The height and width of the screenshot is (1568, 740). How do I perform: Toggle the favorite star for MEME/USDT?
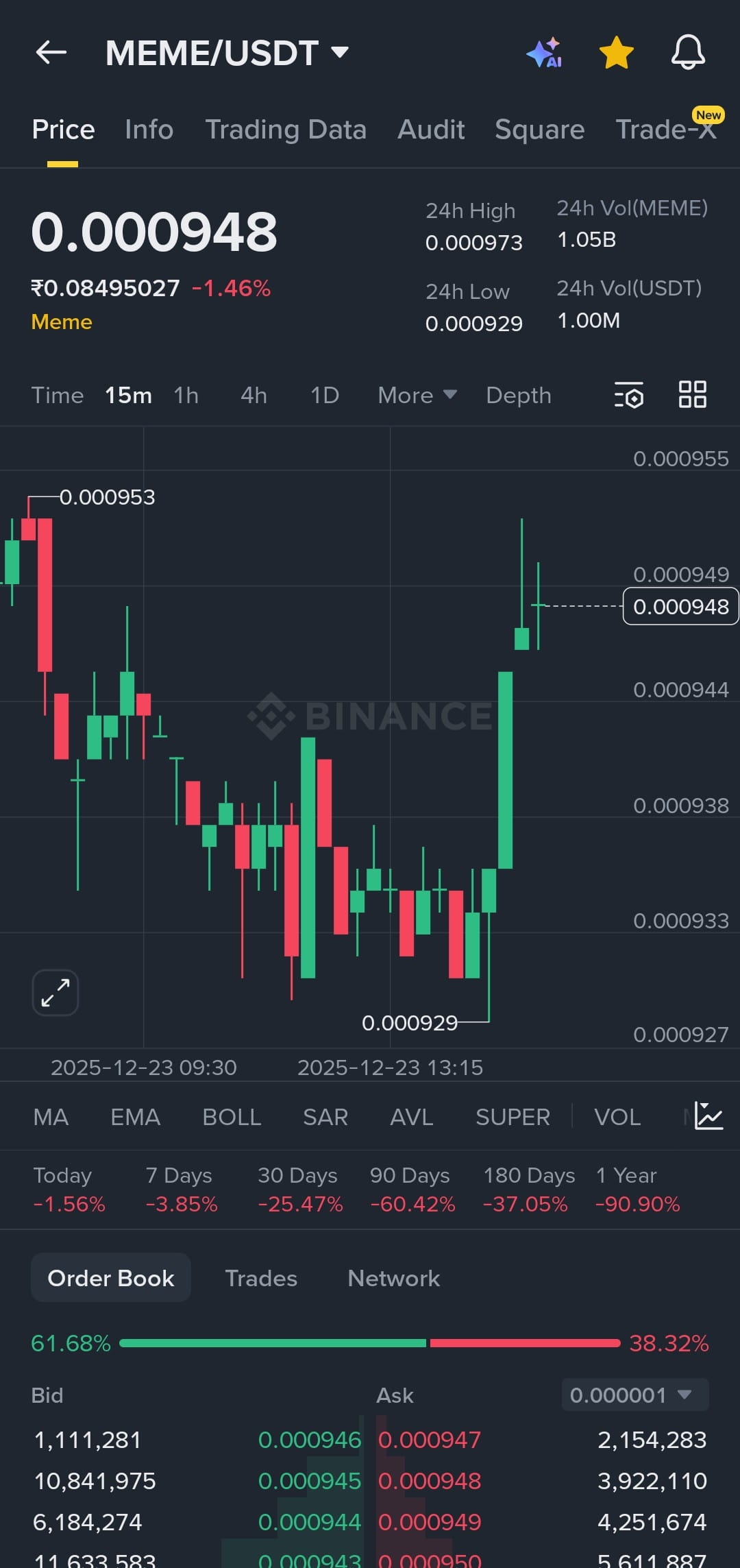(616, 53)
